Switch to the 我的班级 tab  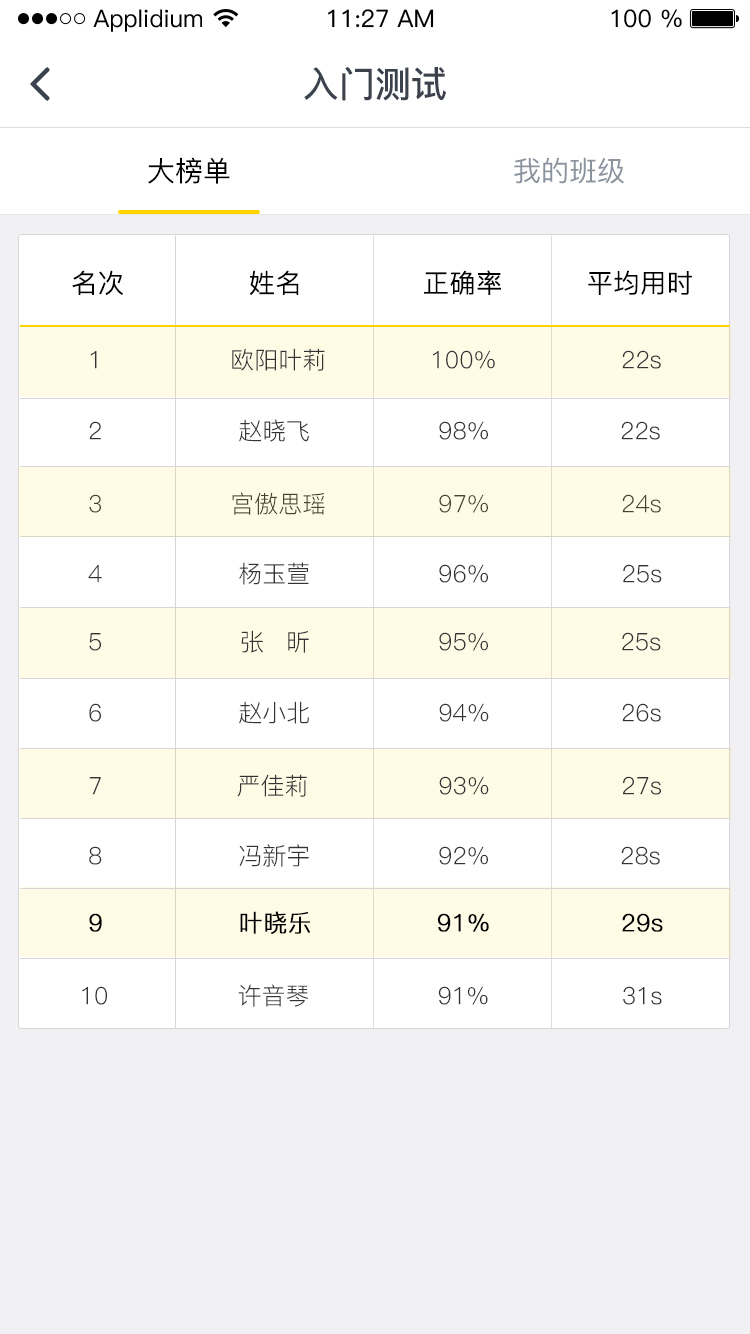click(x=568, y=171)
